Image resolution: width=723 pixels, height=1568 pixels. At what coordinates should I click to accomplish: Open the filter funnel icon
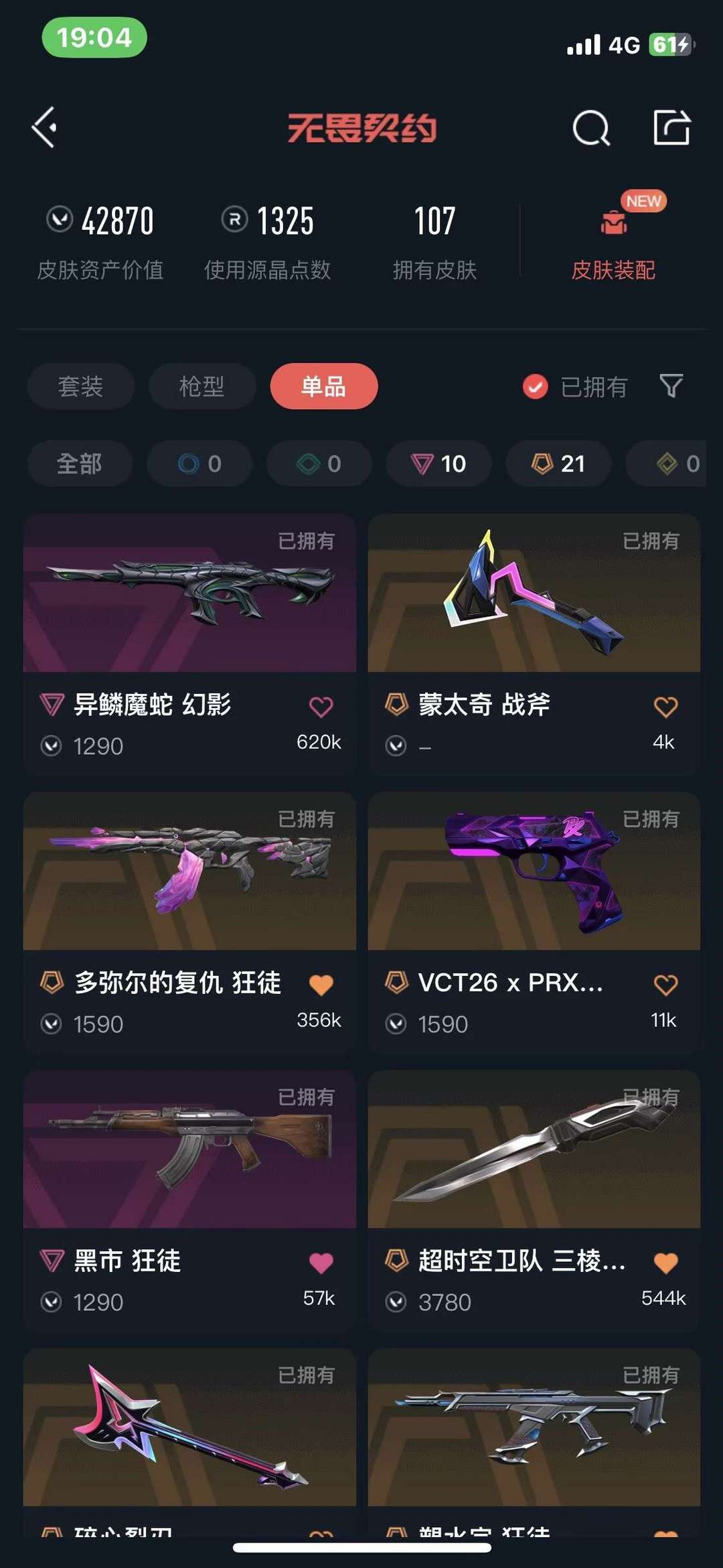[x=671, y=386]
